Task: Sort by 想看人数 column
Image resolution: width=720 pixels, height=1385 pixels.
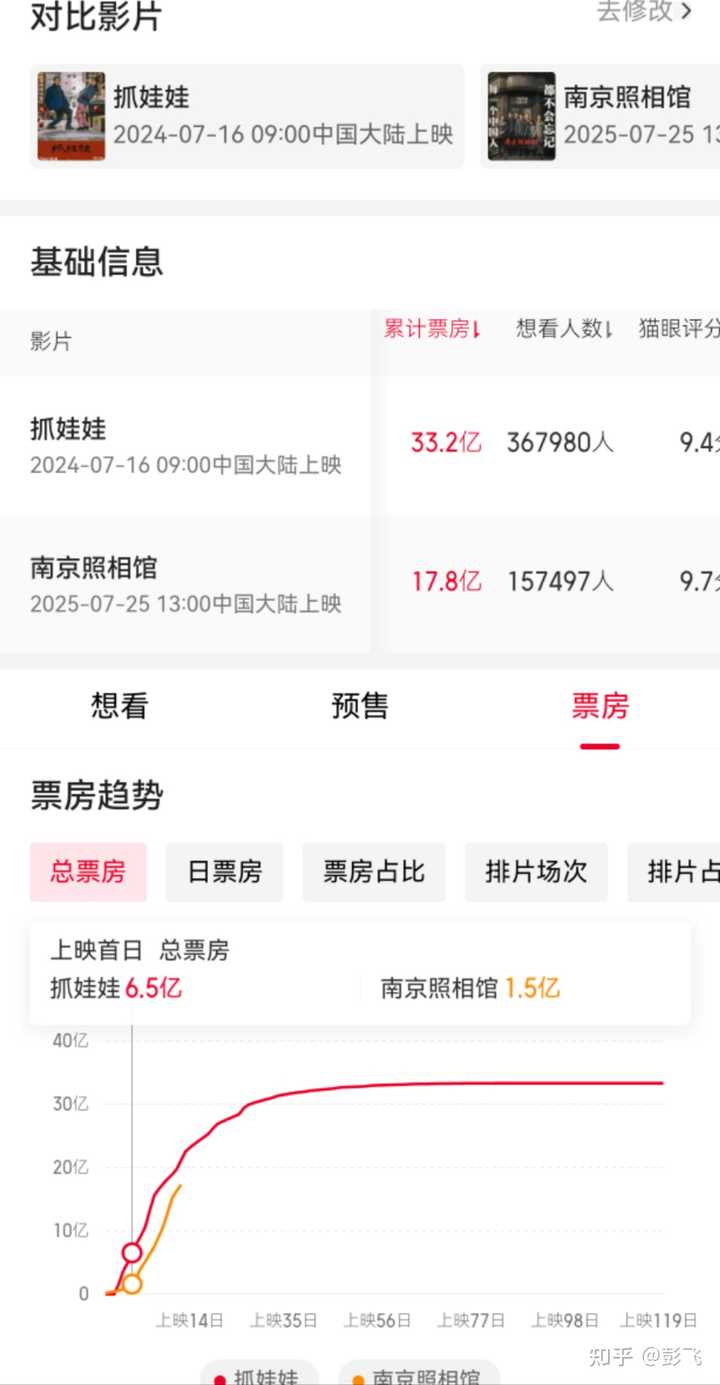Action: 564,329
